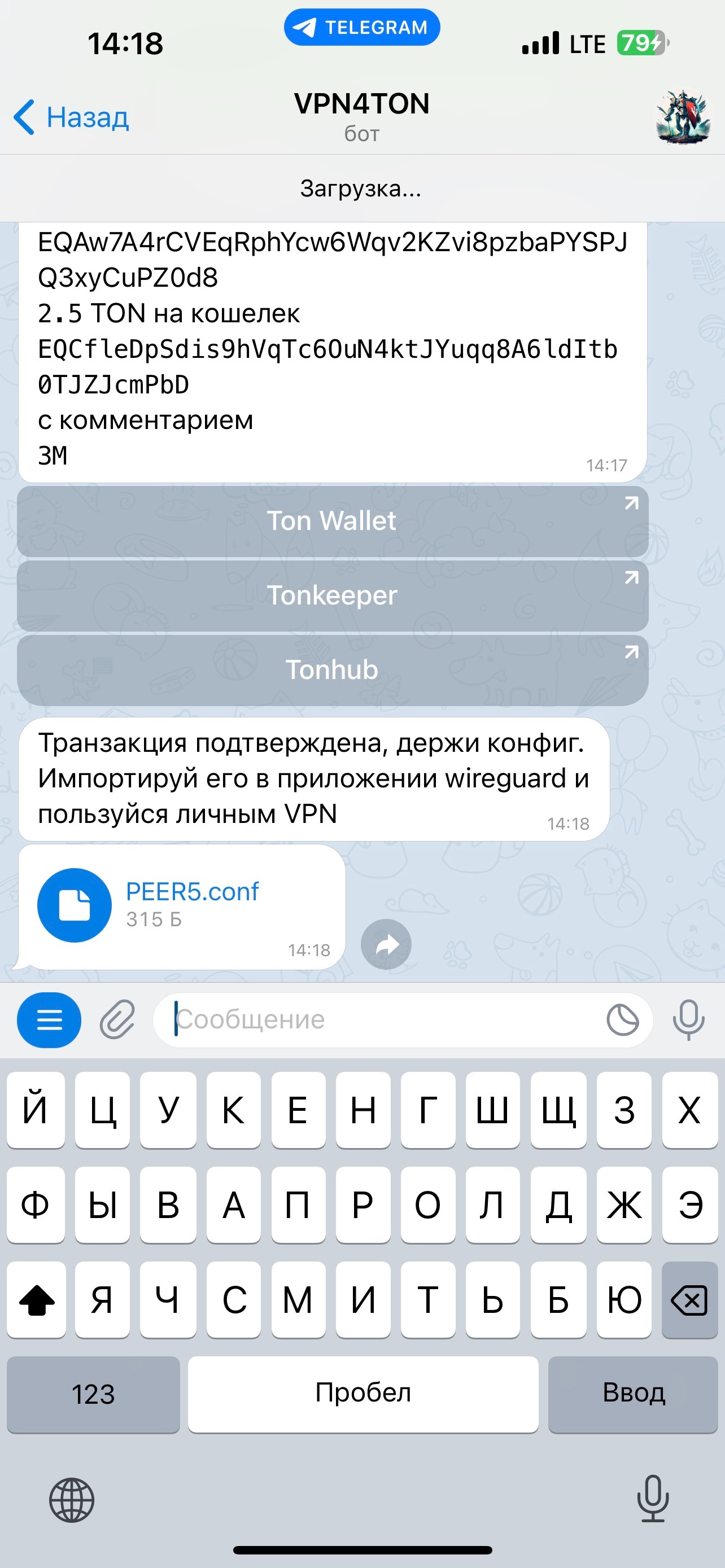Go back via the Назад button

pos(71,117)
